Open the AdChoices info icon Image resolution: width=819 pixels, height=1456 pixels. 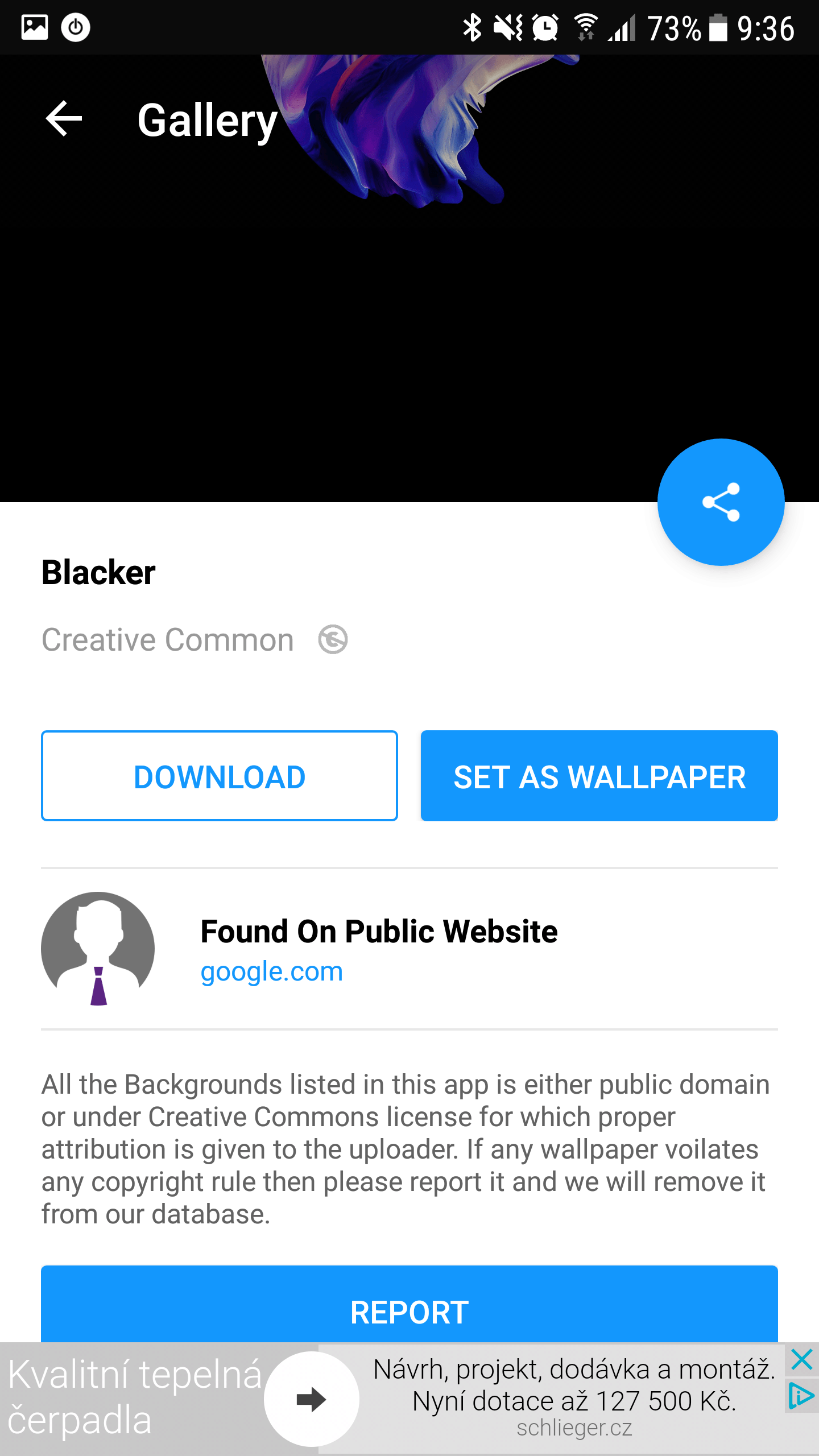(802, 1396)
